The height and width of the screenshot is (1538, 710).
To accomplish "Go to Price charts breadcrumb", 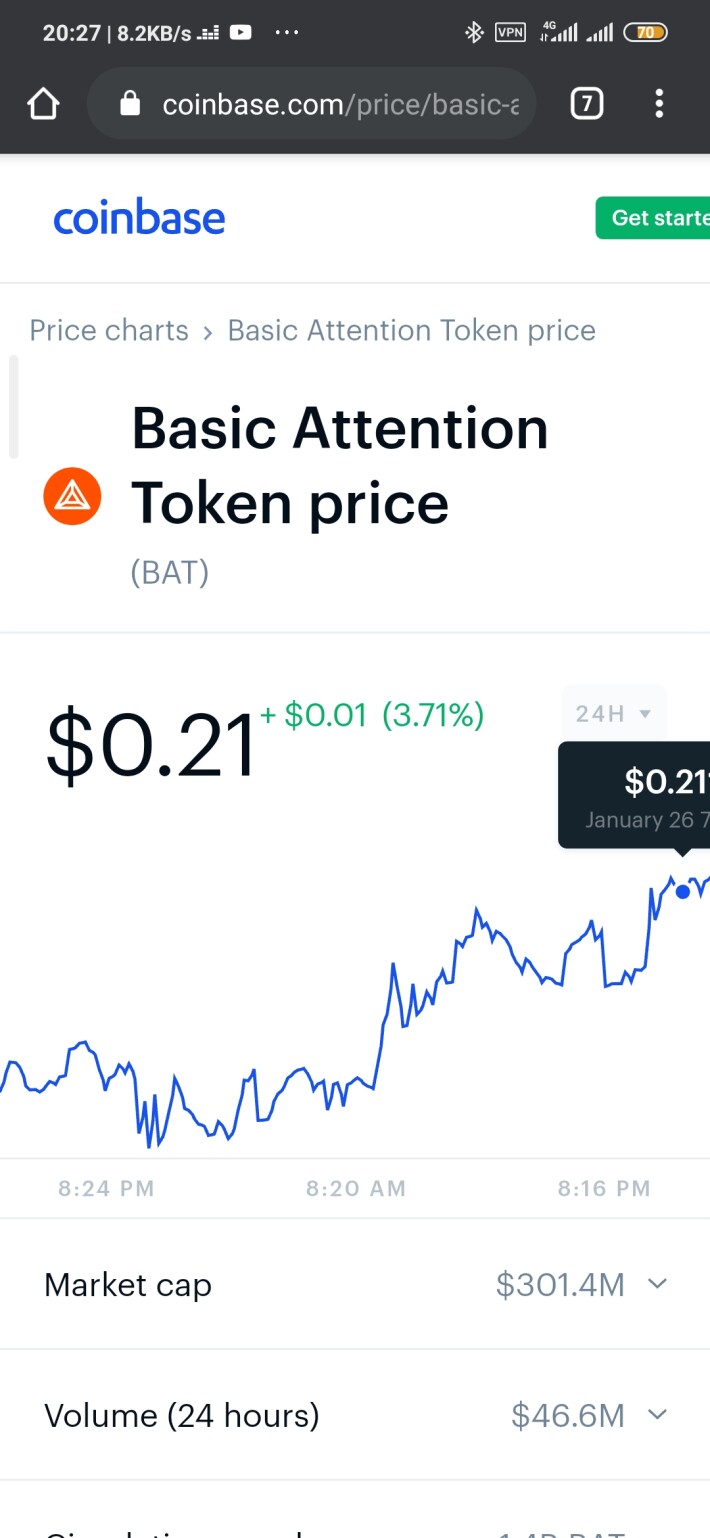I will point(109,331).
